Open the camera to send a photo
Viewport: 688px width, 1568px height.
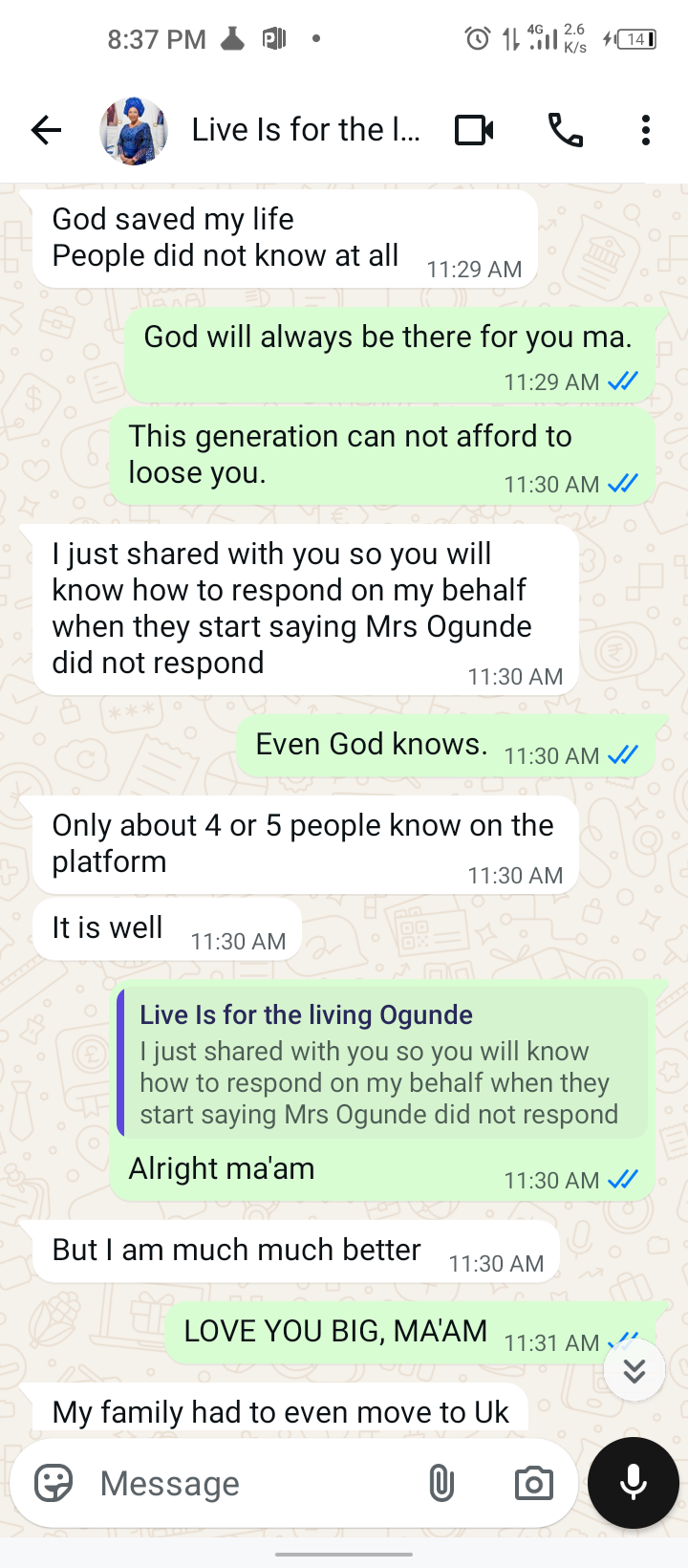tap(533, 1483)
